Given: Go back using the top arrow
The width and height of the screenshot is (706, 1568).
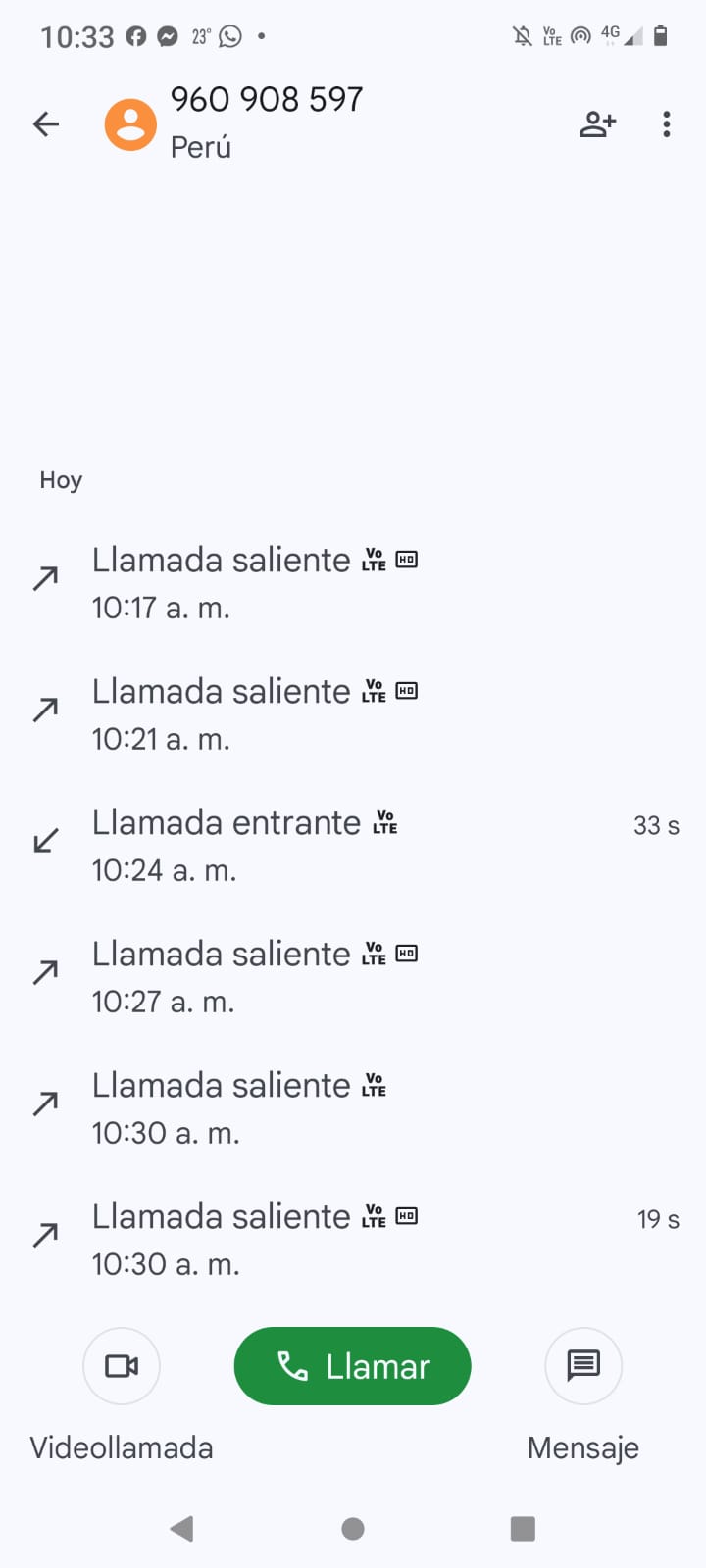Looking at the screenshot, I should [x=46, y=124].
